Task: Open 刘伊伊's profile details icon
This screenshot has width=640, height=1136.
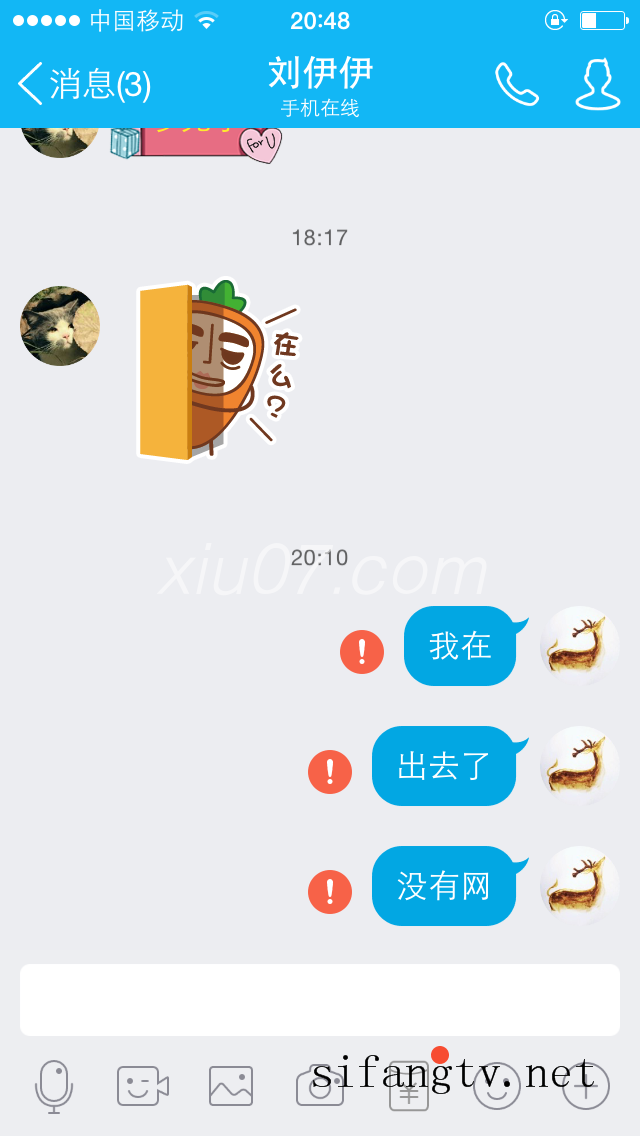Action: 597,85
